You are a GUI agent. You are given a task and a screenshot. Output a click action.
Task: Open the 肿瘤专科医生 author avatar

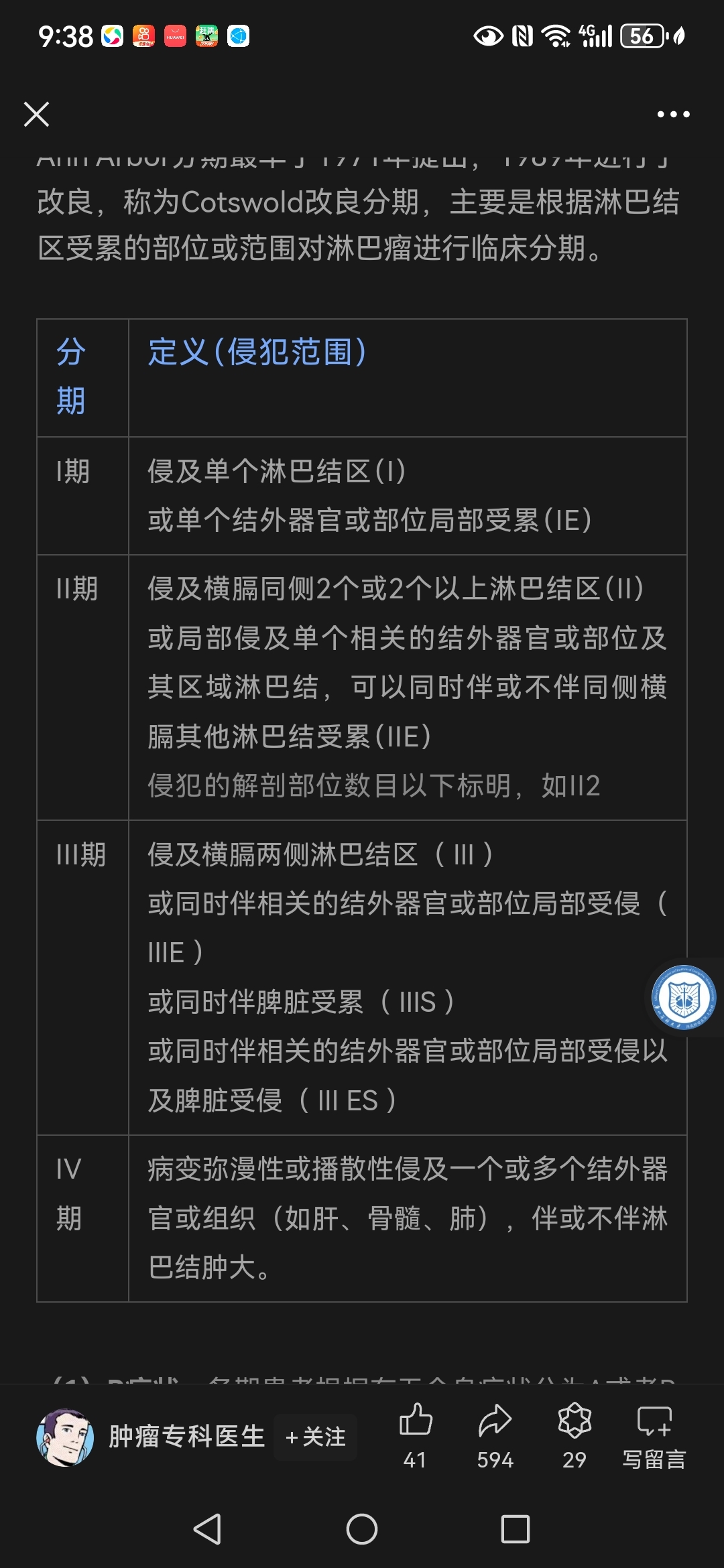tap(65, 1437)
